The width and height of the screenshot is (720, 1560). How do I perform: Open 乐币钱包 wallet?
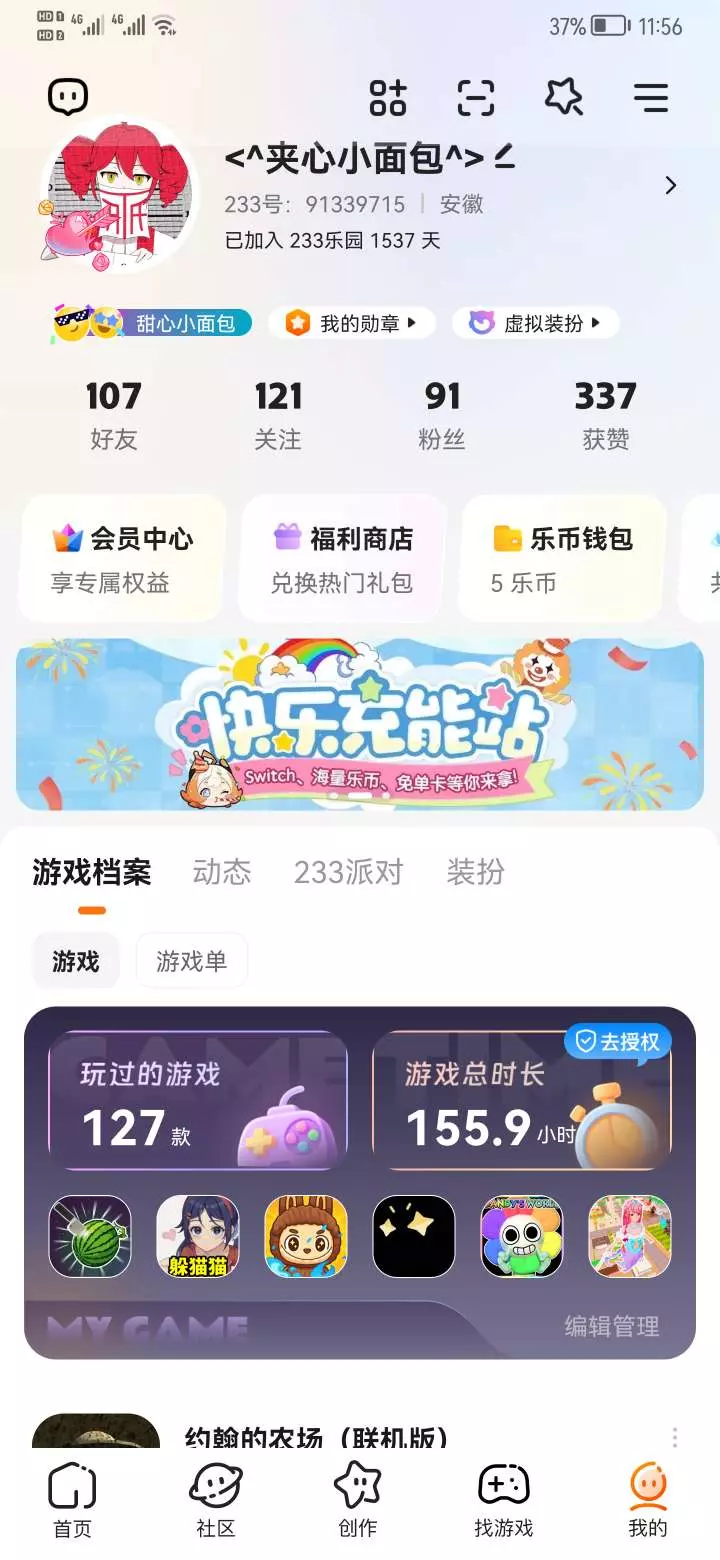point(562,558)
